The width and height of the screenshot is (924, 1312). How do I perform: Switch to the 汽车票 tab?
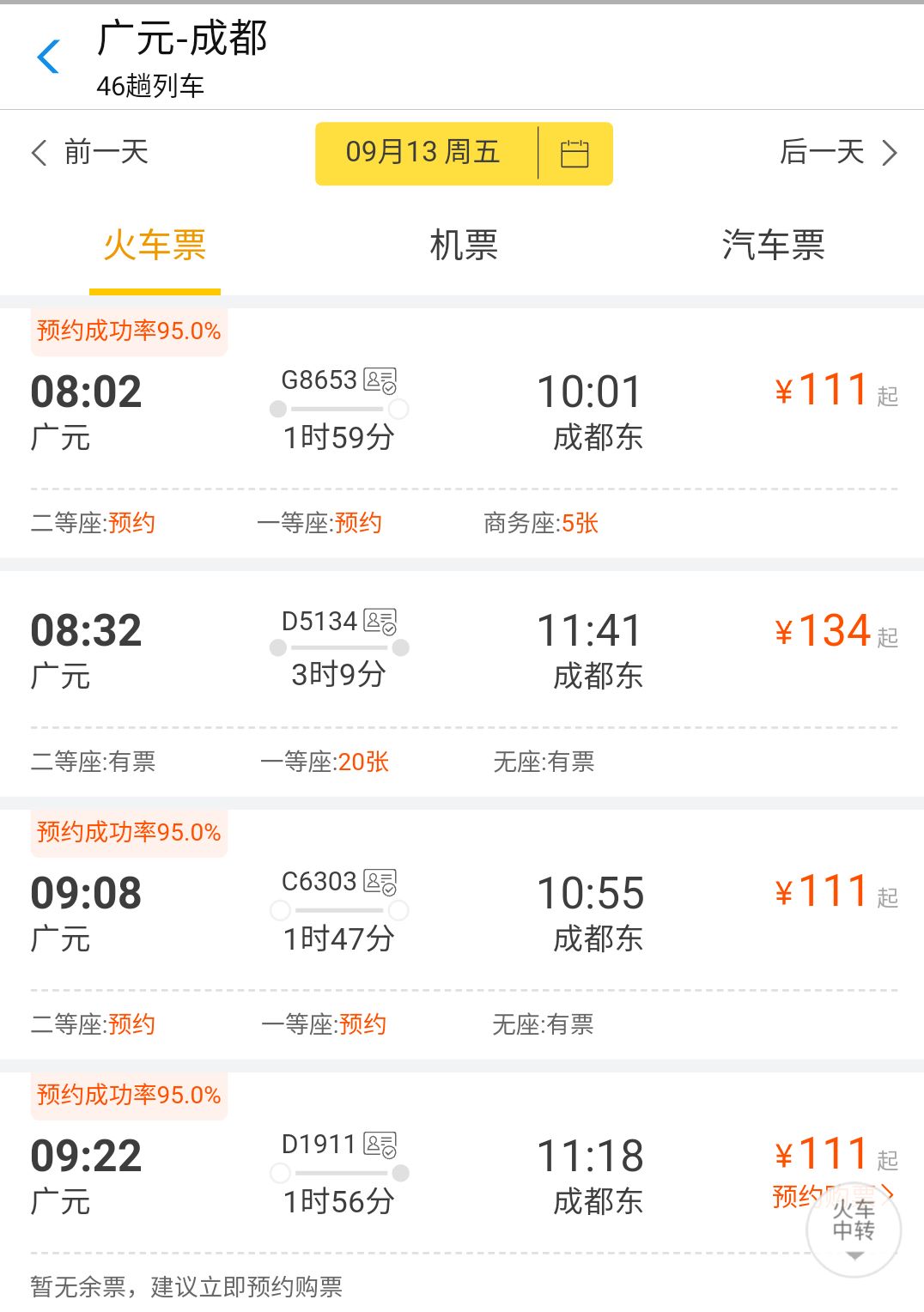[x=772, y=246]
